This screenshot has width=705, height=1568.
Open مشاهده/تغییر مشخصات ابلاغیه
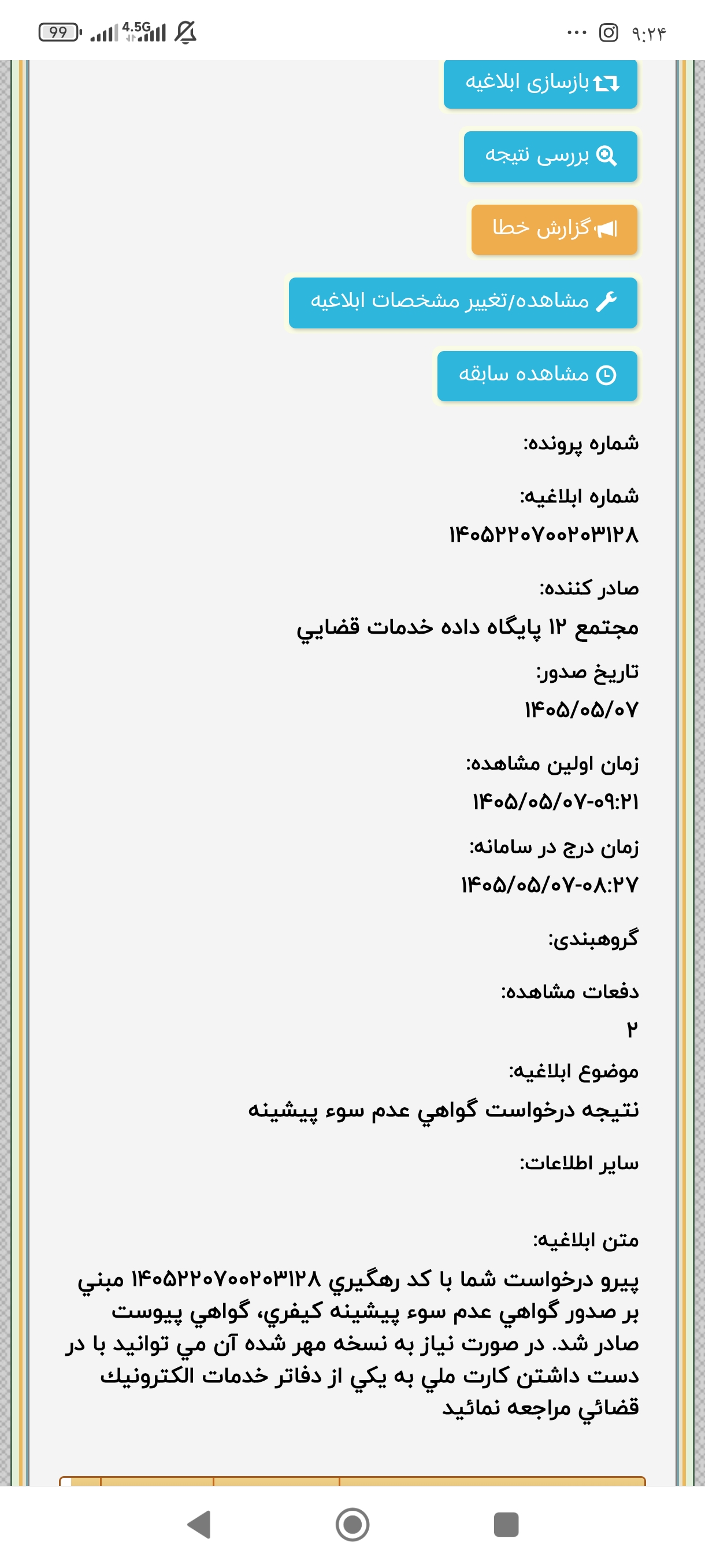coord(463,302)
